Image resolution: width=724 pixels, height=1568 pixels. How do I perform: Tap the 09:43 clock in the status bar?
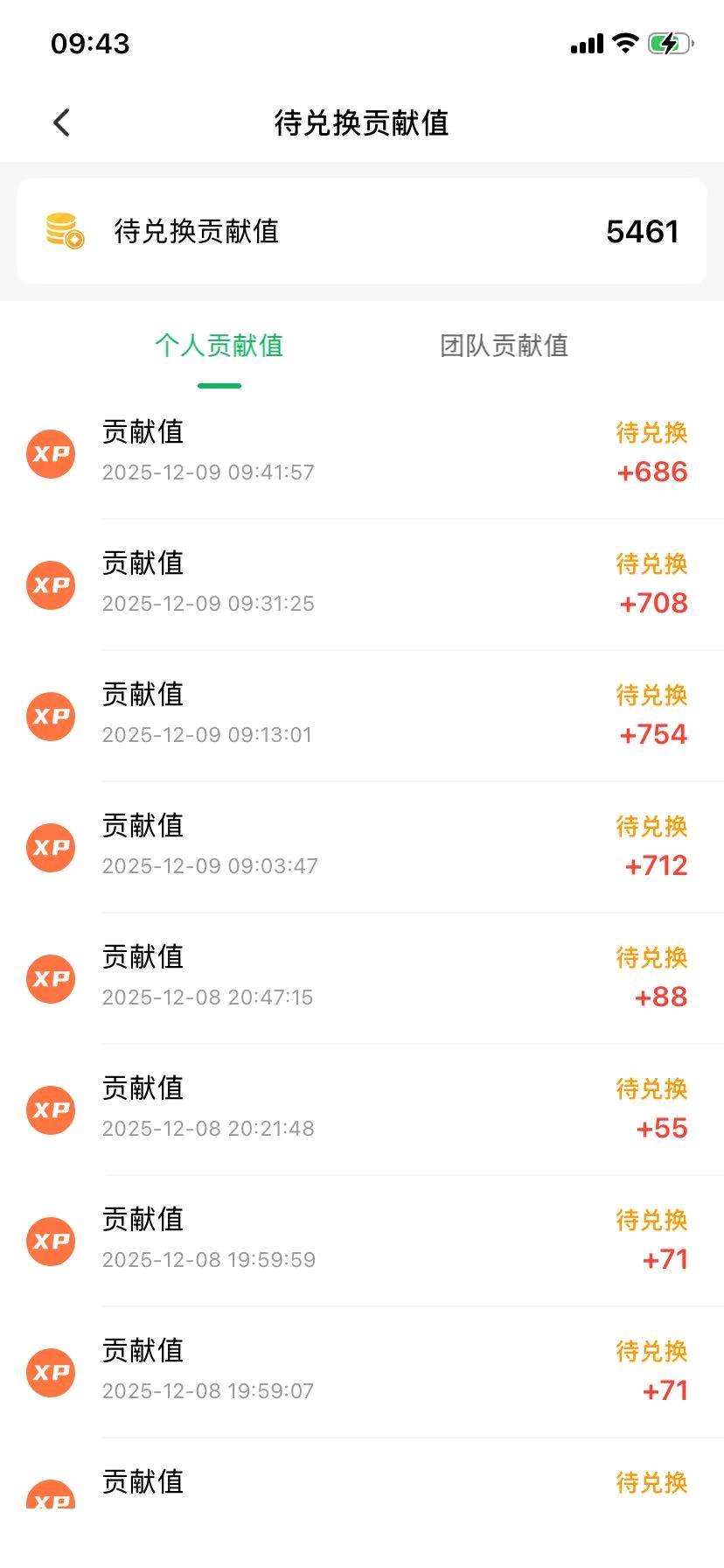click(90, 42)
